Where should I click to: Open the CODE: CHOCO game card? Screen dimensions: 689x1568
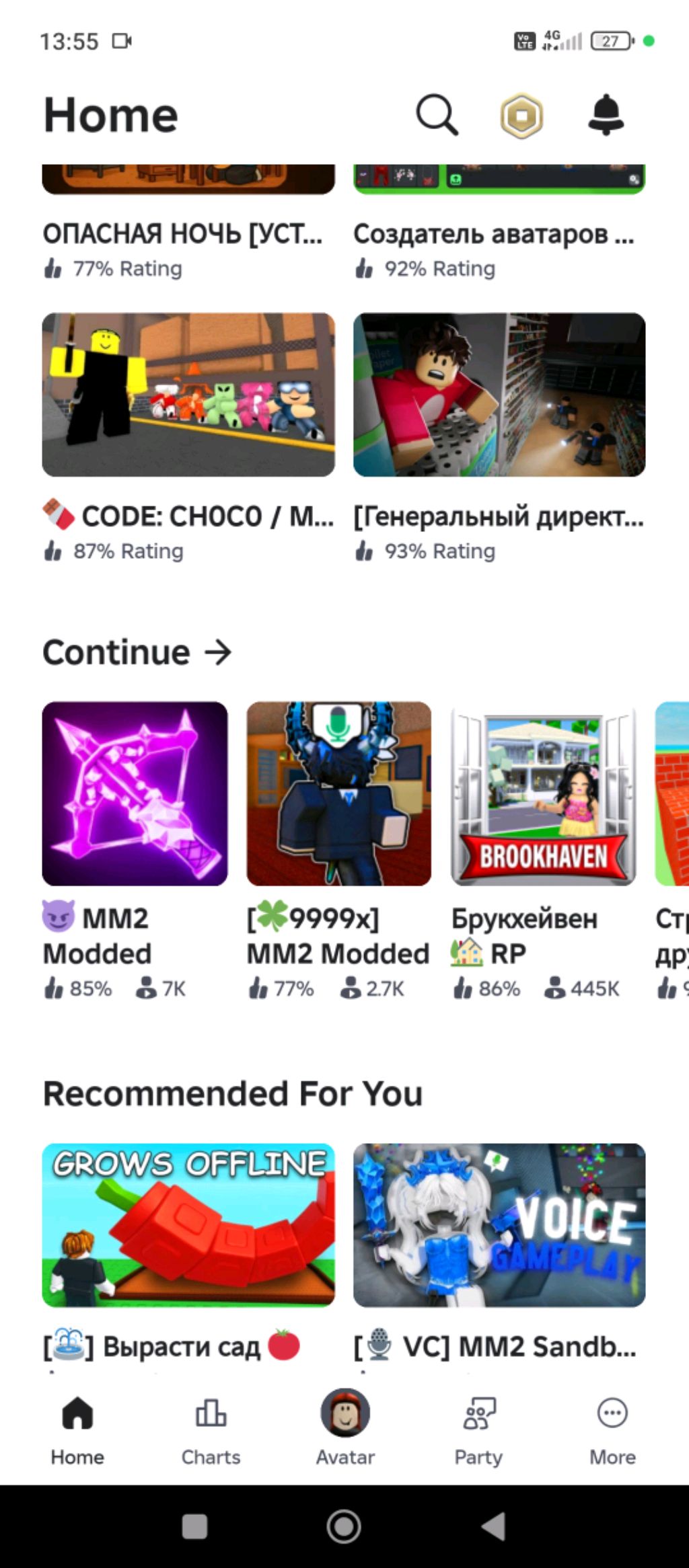(x=188, y=395)
